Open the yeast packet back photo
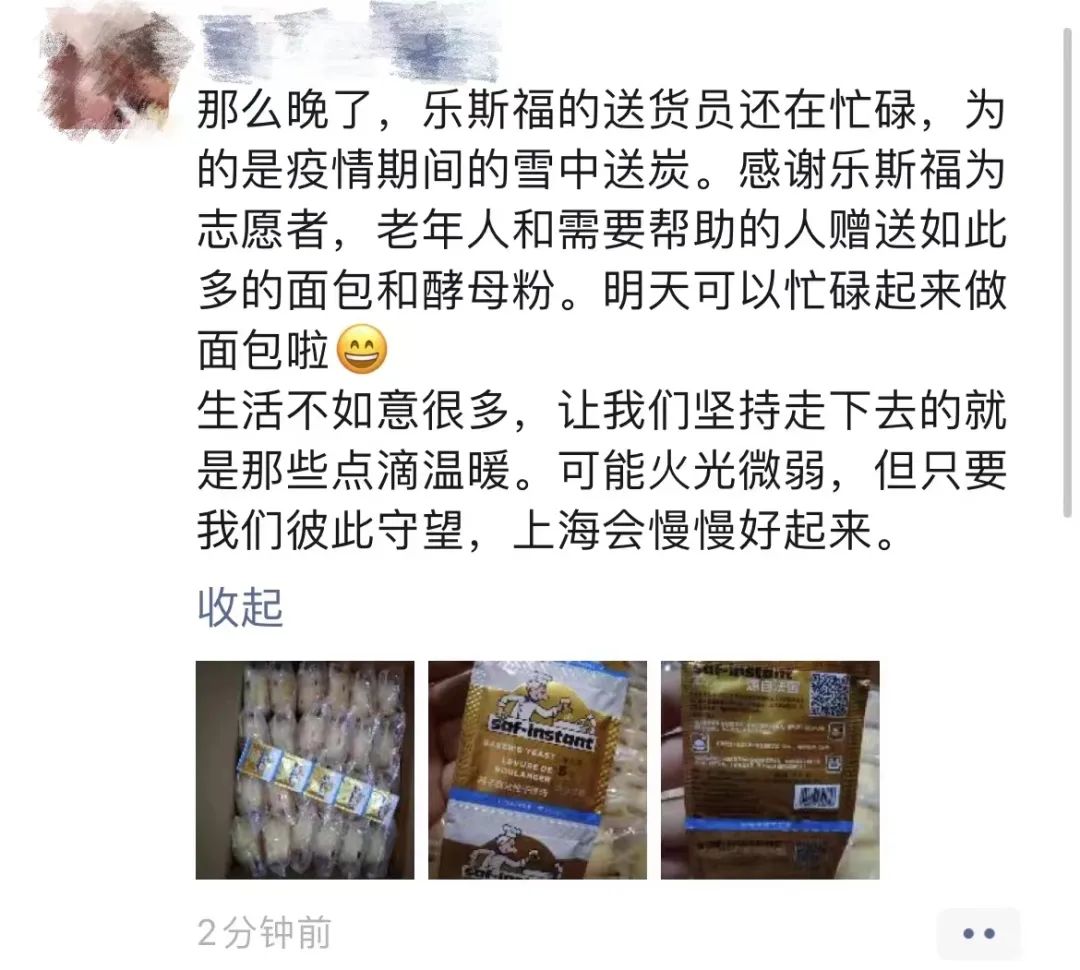This screenshot has width=1080, height=970. [770, 770]
